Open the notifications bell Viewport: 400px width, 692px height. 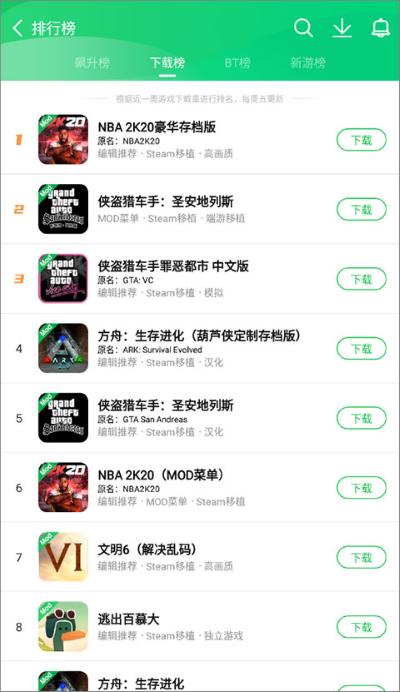[x=381, y=28]
